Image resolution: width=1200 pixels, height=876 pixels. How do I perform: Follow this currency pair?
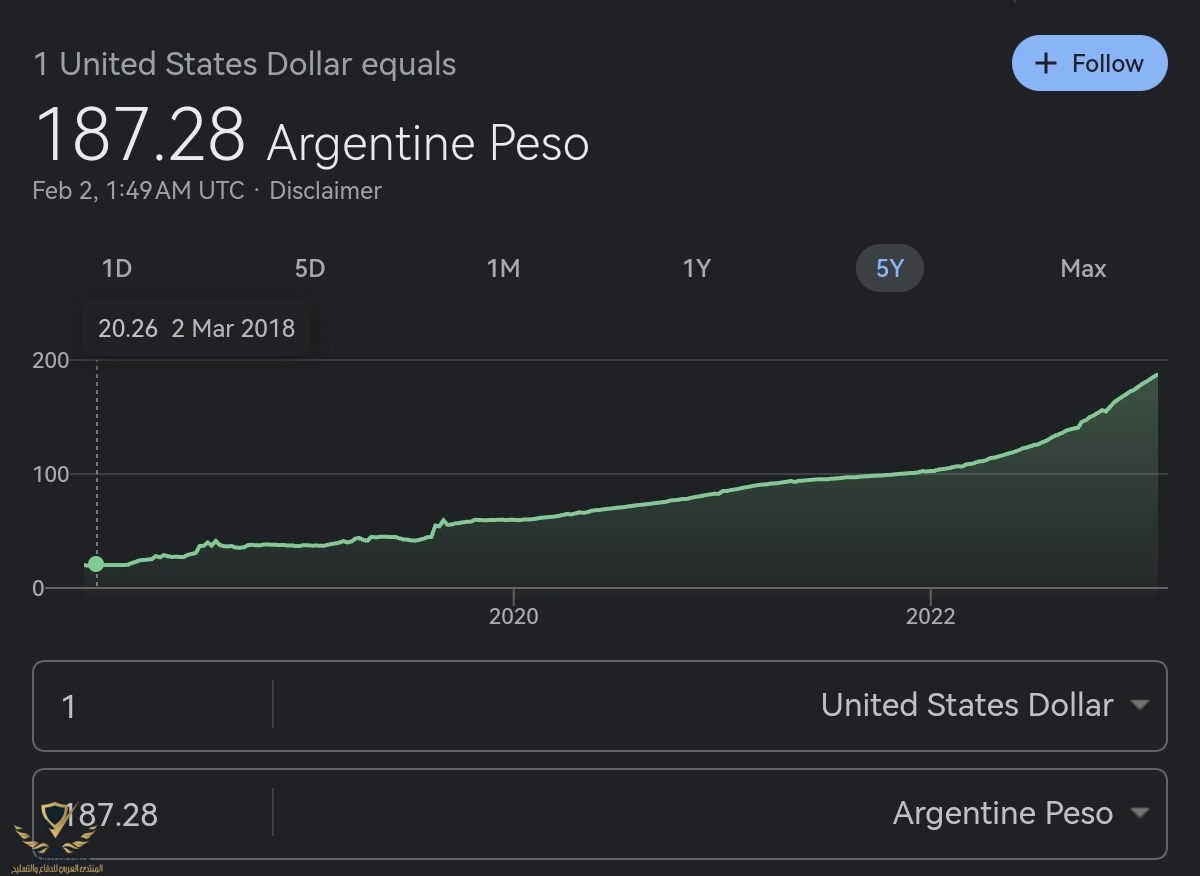click(1089, 64)
